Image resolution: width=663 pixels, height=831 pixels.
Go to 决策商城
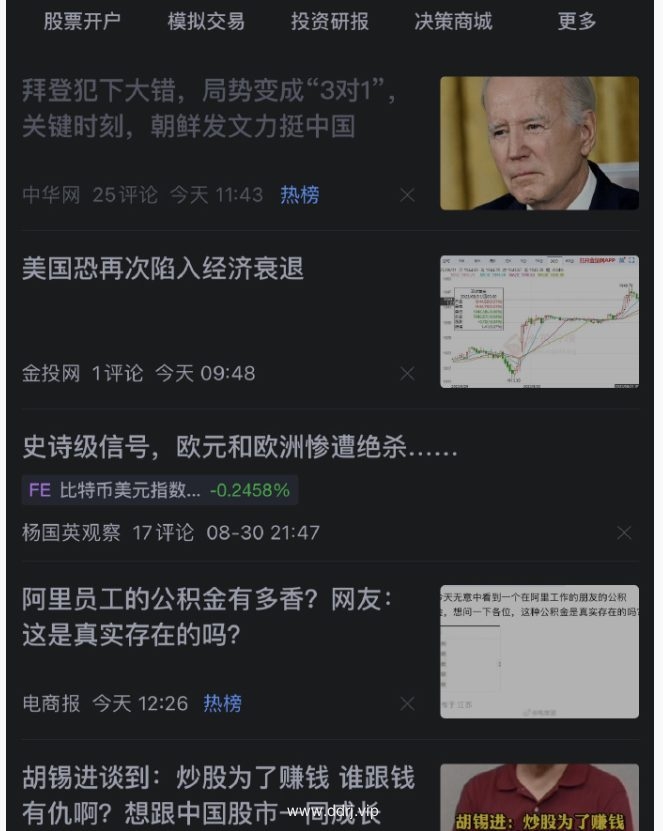click(453, 21)
